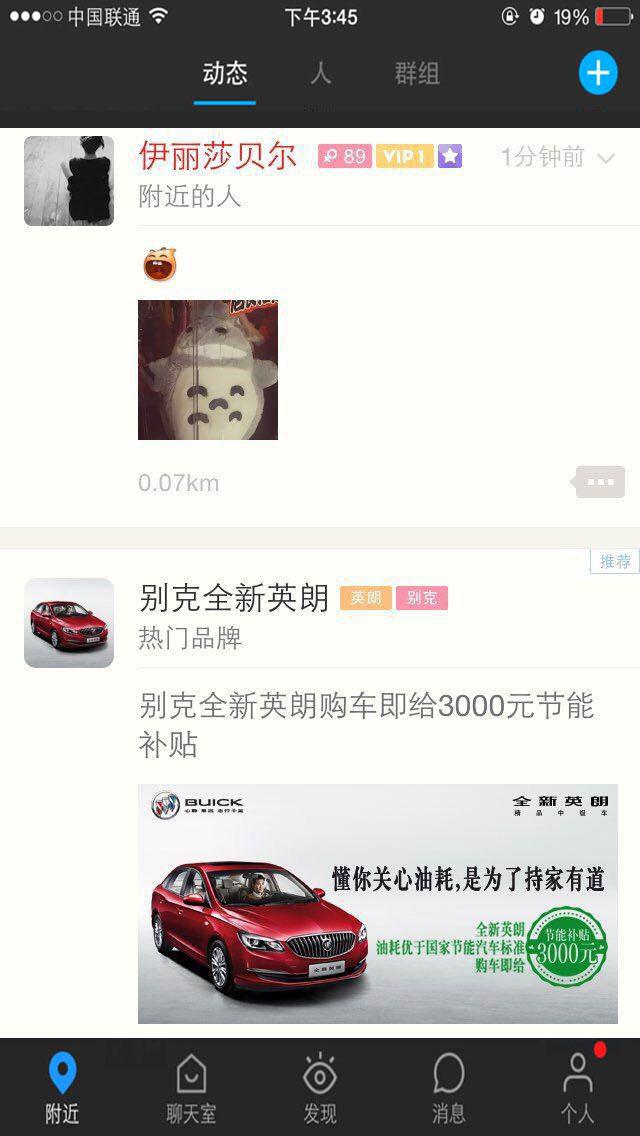The image size is (640, 1136).
Task: Tap the 英朗 tag chip
Action: click(366, 598)
